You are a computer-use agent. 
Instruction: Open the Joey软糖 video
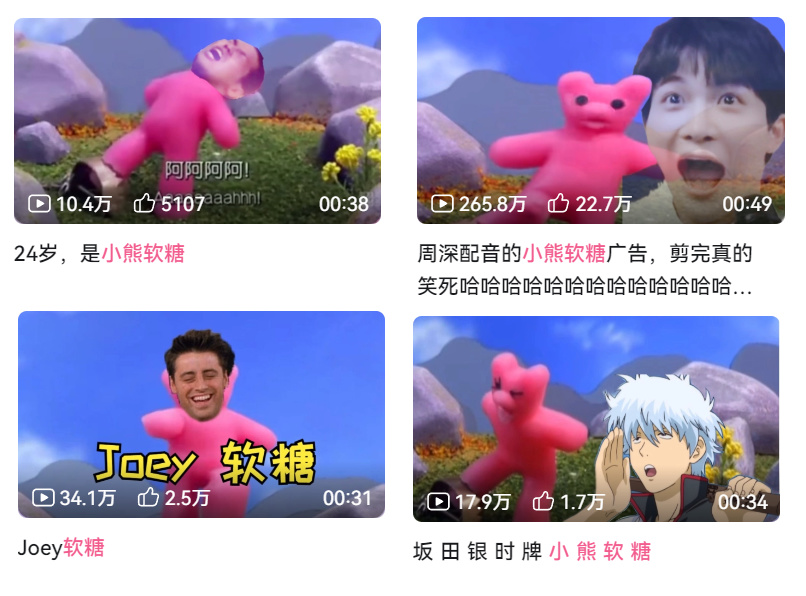(x=201, y=414)
